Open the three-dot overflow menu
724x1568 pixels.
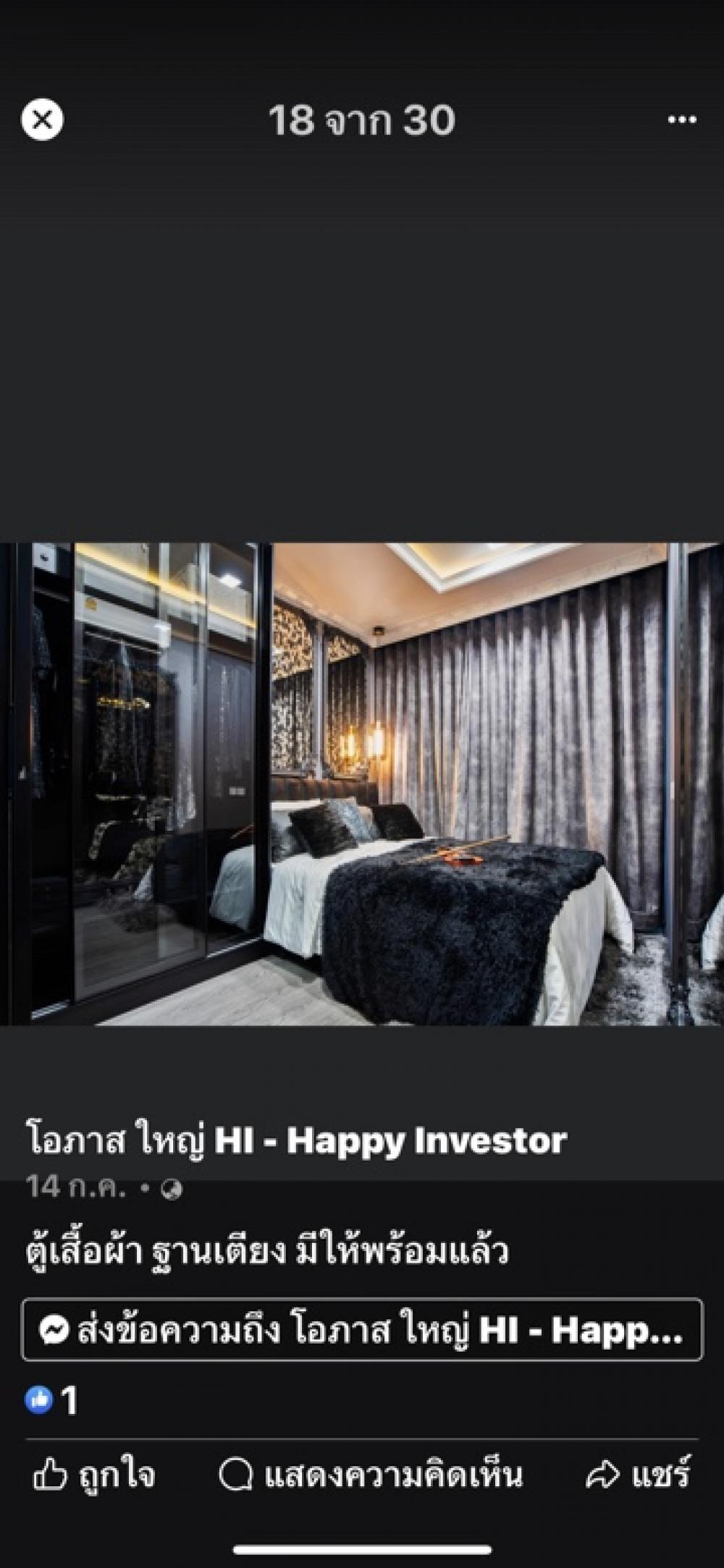click(x=681, y=120)
